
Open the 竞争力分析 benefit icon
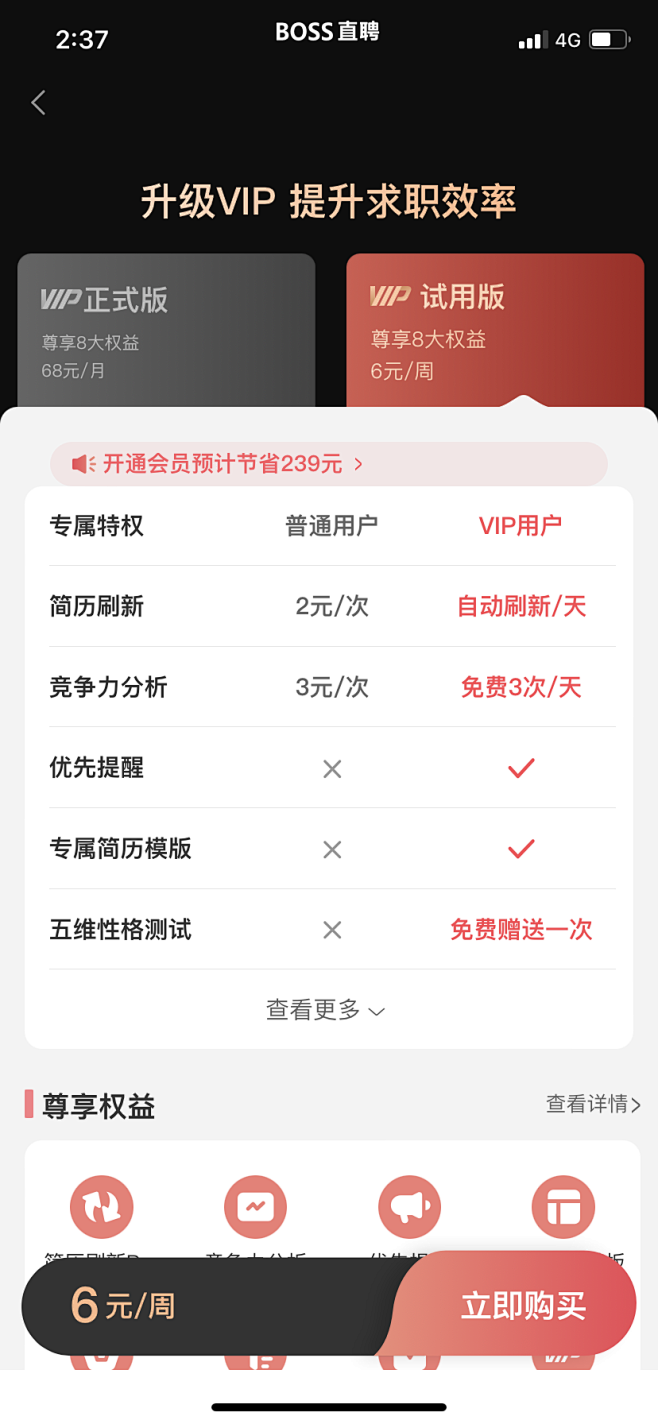click(255, 1208)
